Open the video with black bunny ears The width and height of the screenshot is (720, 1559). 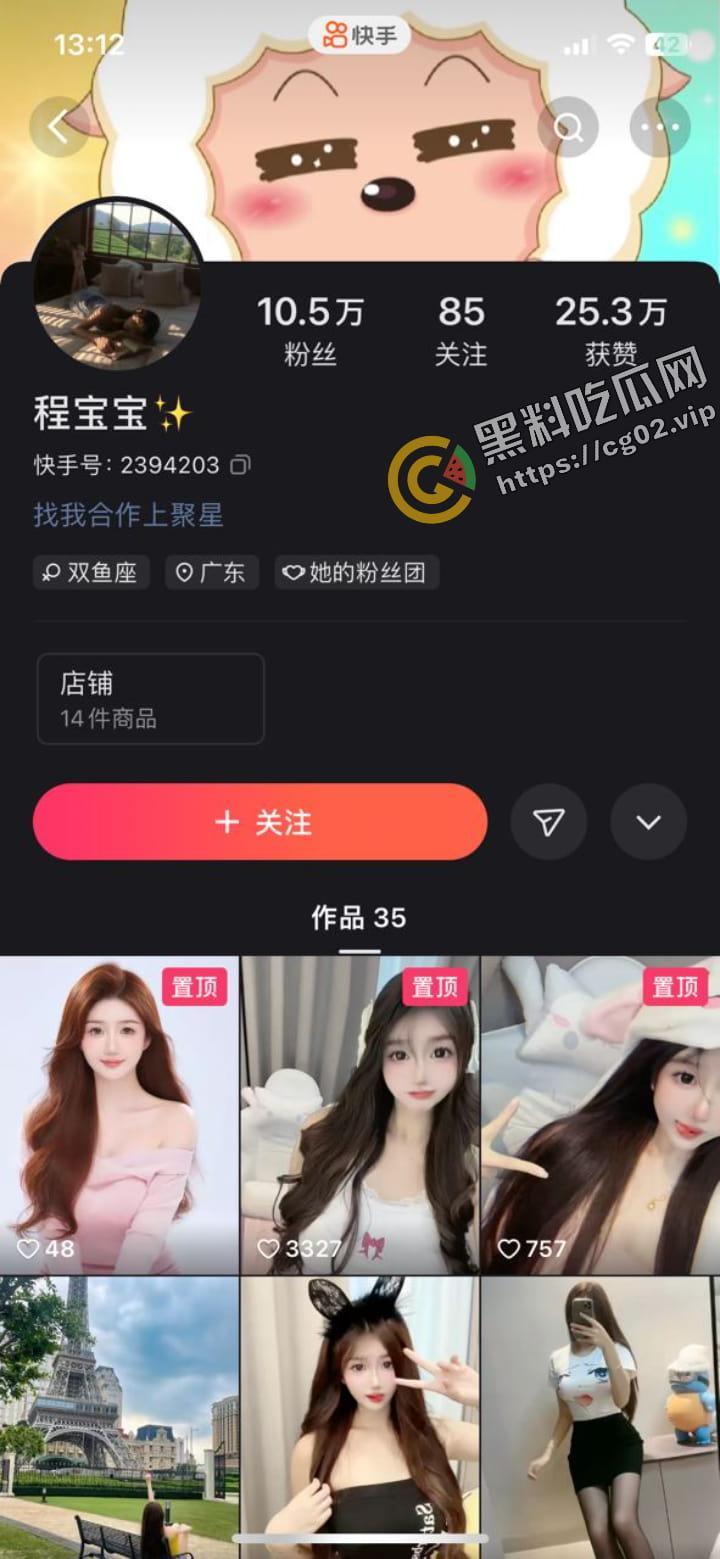[x=360, y=1415]
